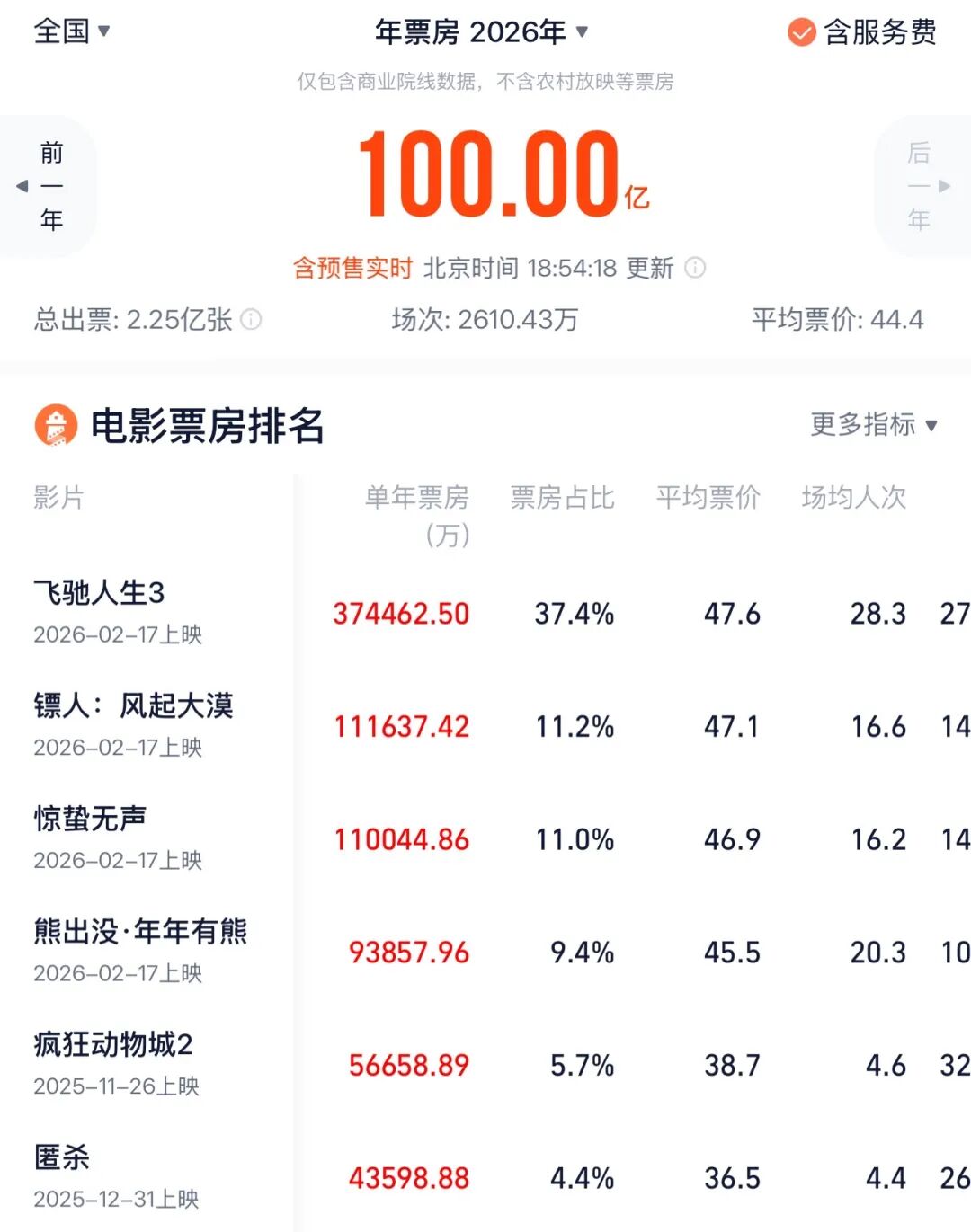Open the movie 镖人：风起大漠
971x1232 pixels.
click(133, 706)
